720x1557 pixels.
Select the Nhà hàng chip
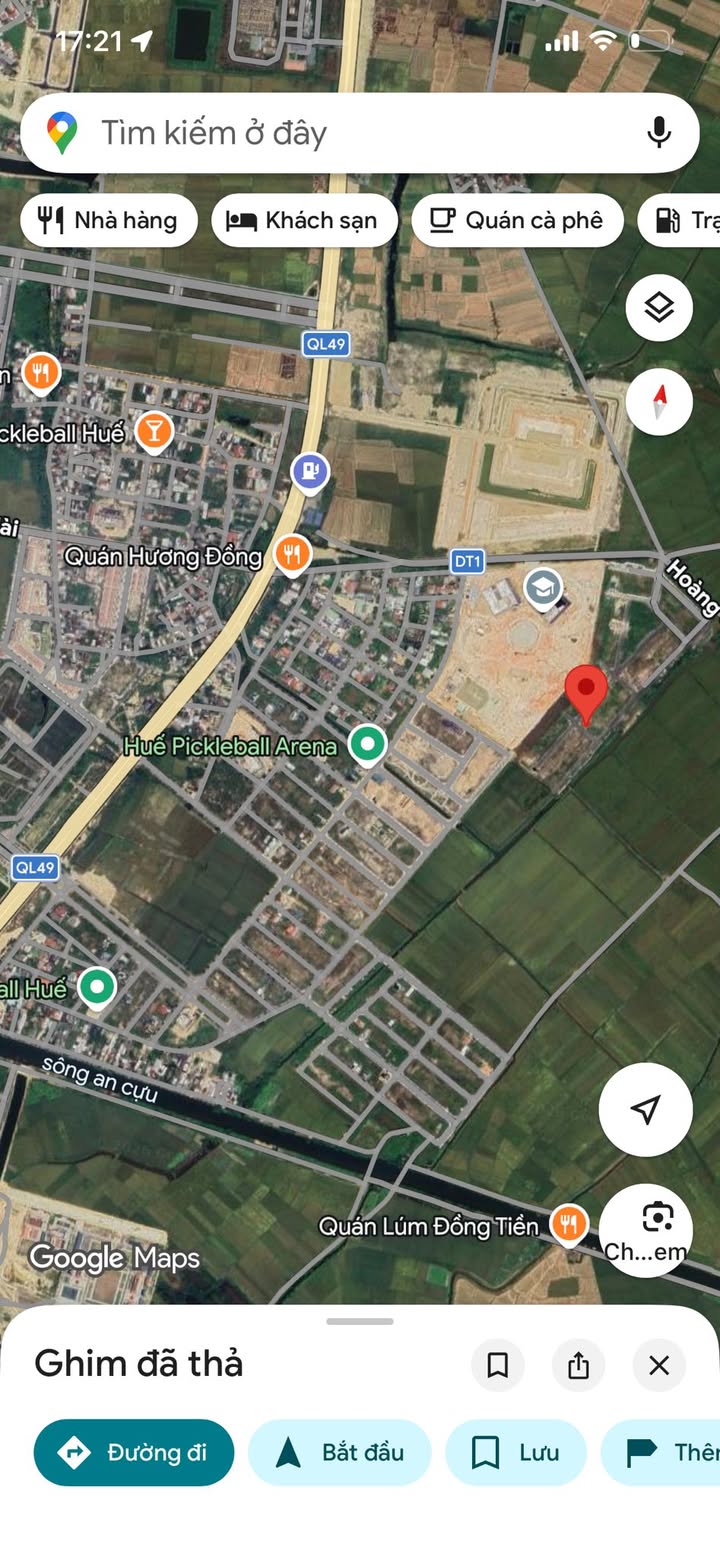coord(108,221)
